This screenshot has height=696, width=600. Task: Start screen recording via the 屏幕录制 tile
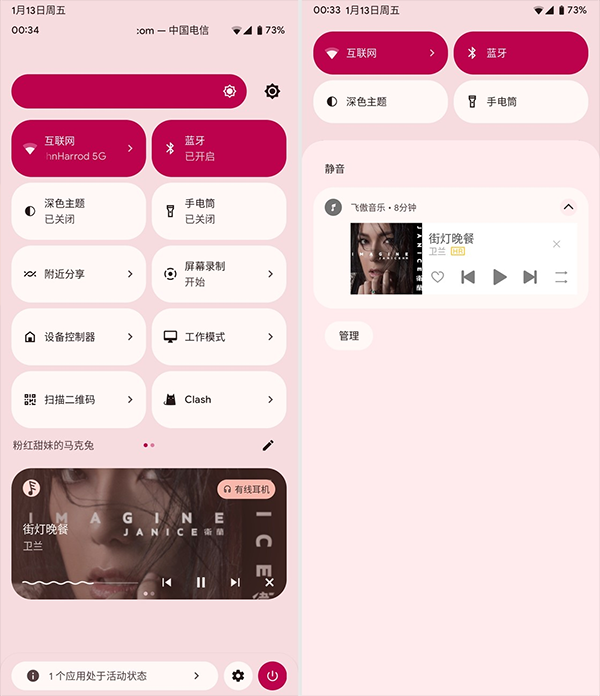point(218,274)
